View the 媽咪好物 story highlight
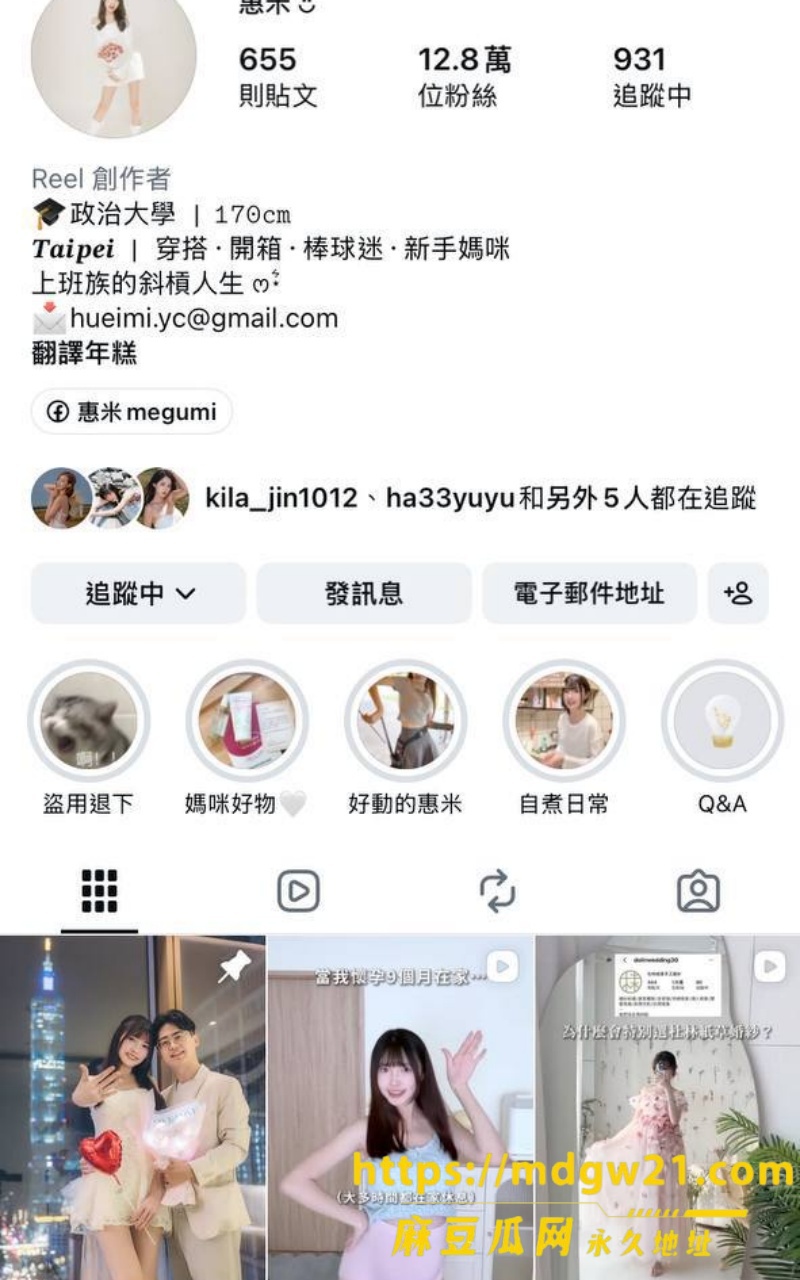The image size is (800, 1280). [246, 720]
